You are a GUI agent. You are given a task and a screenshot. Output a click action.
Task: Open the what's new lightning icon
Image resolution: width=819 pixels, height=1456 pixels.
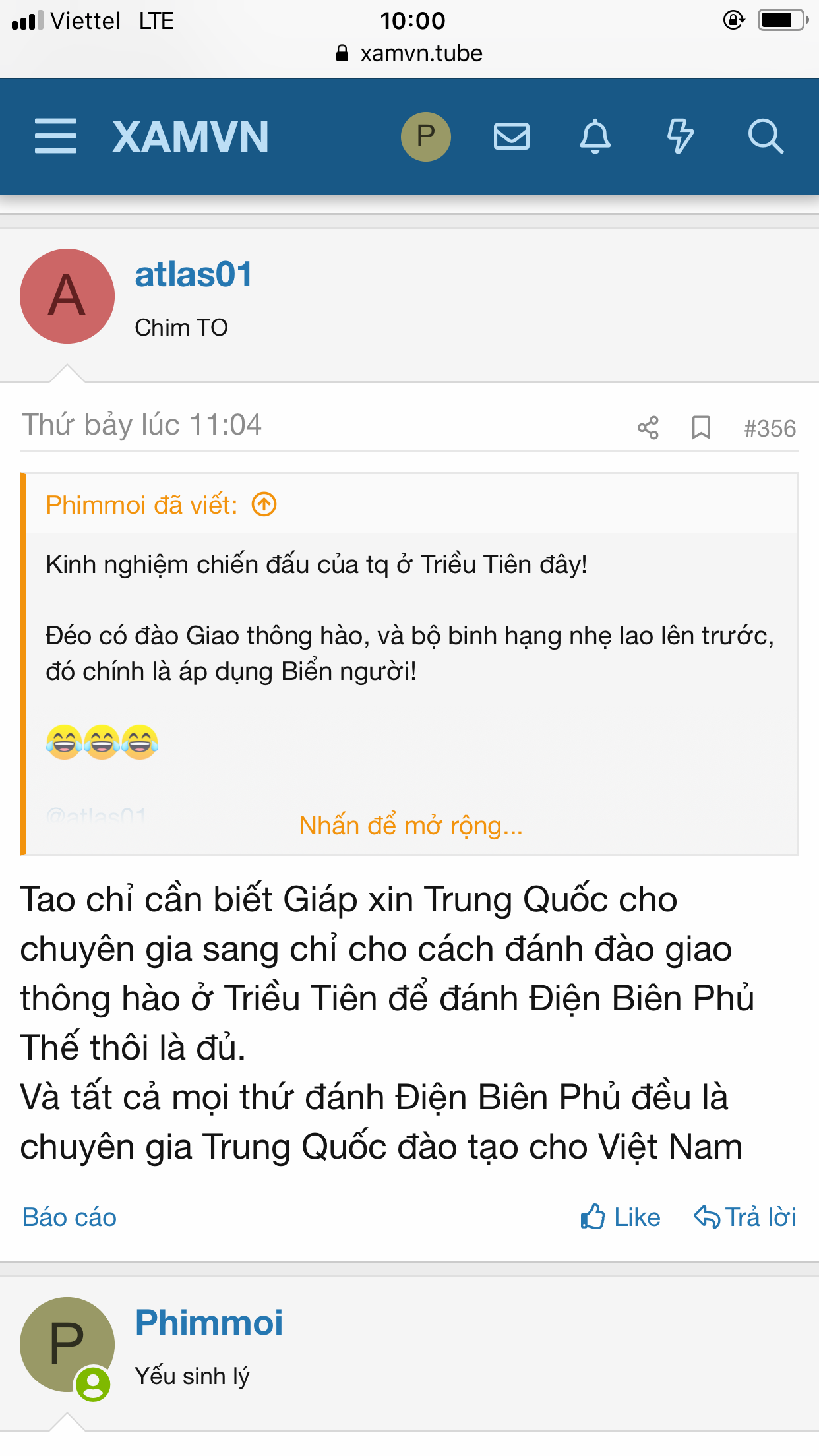tap(680, 136)
